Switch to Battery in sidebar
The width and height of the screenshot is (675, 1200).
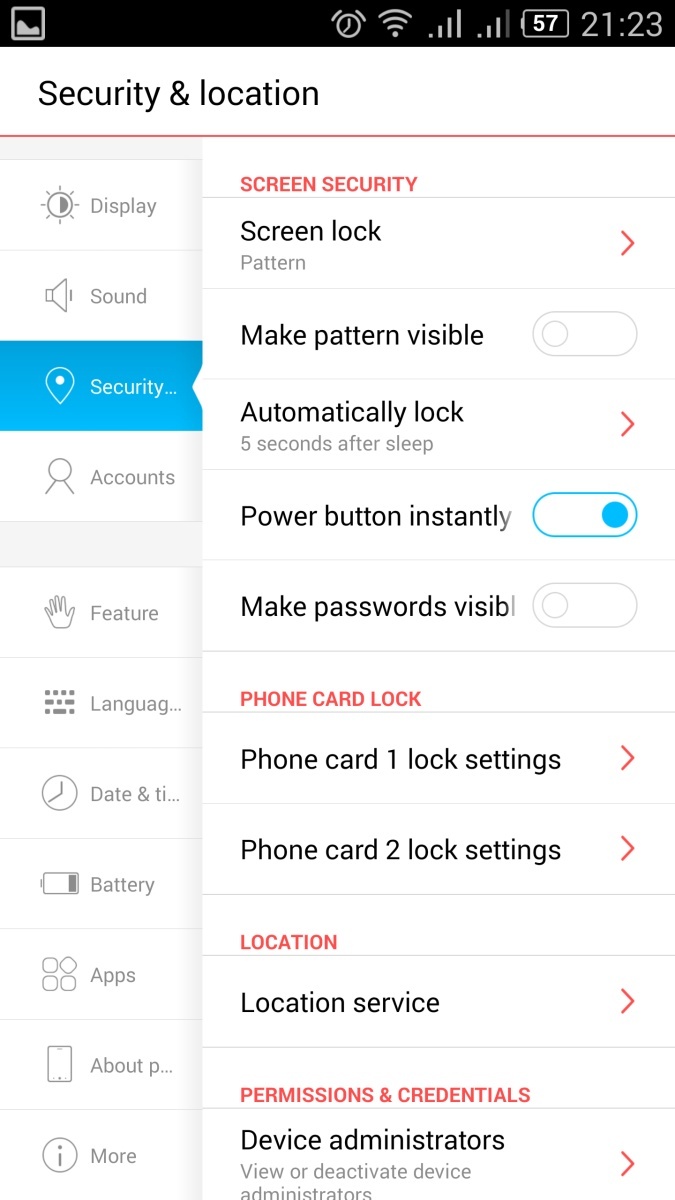(x=101, y=884)
